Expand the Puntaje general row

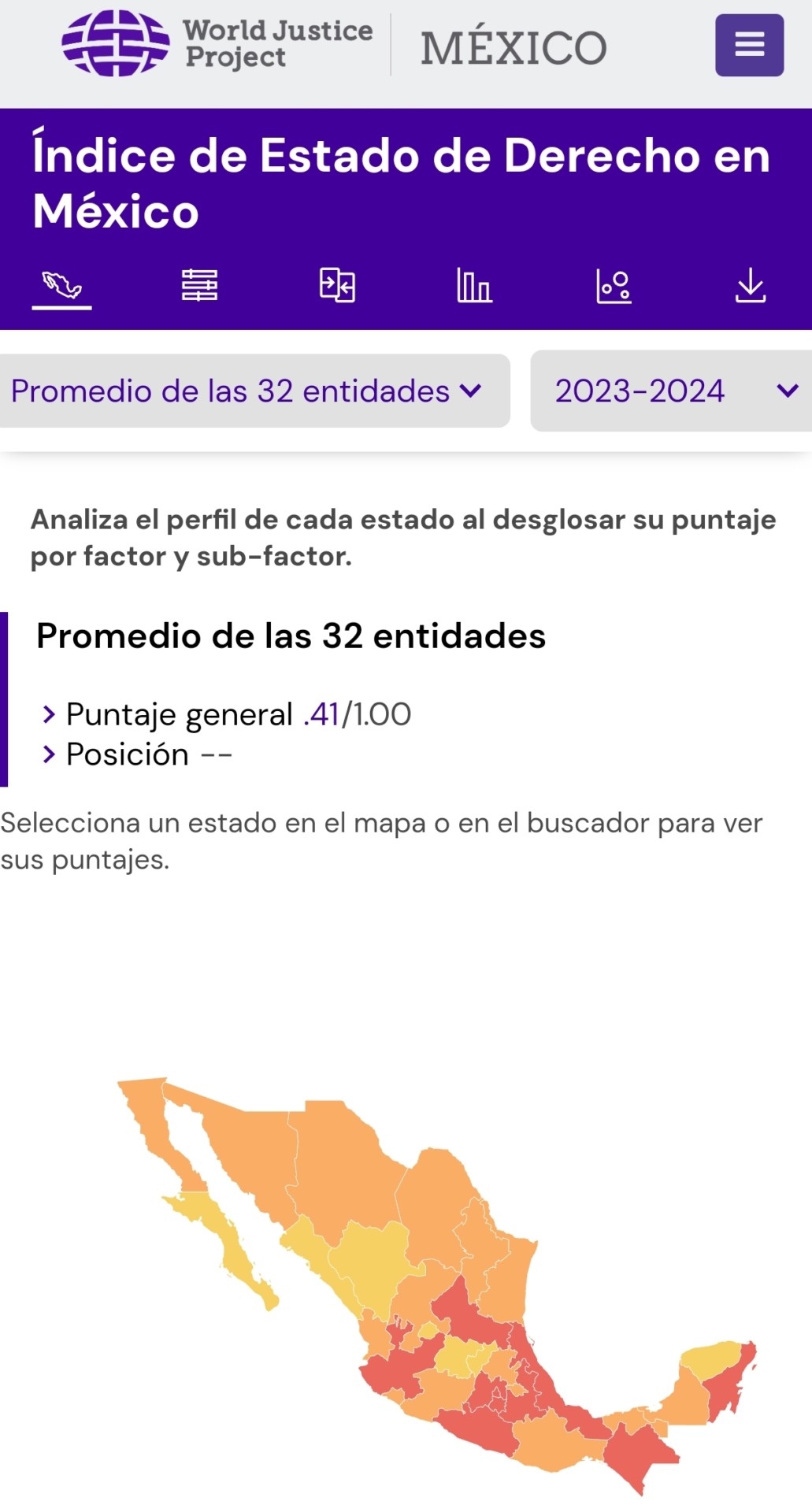[x=227, y=714]
